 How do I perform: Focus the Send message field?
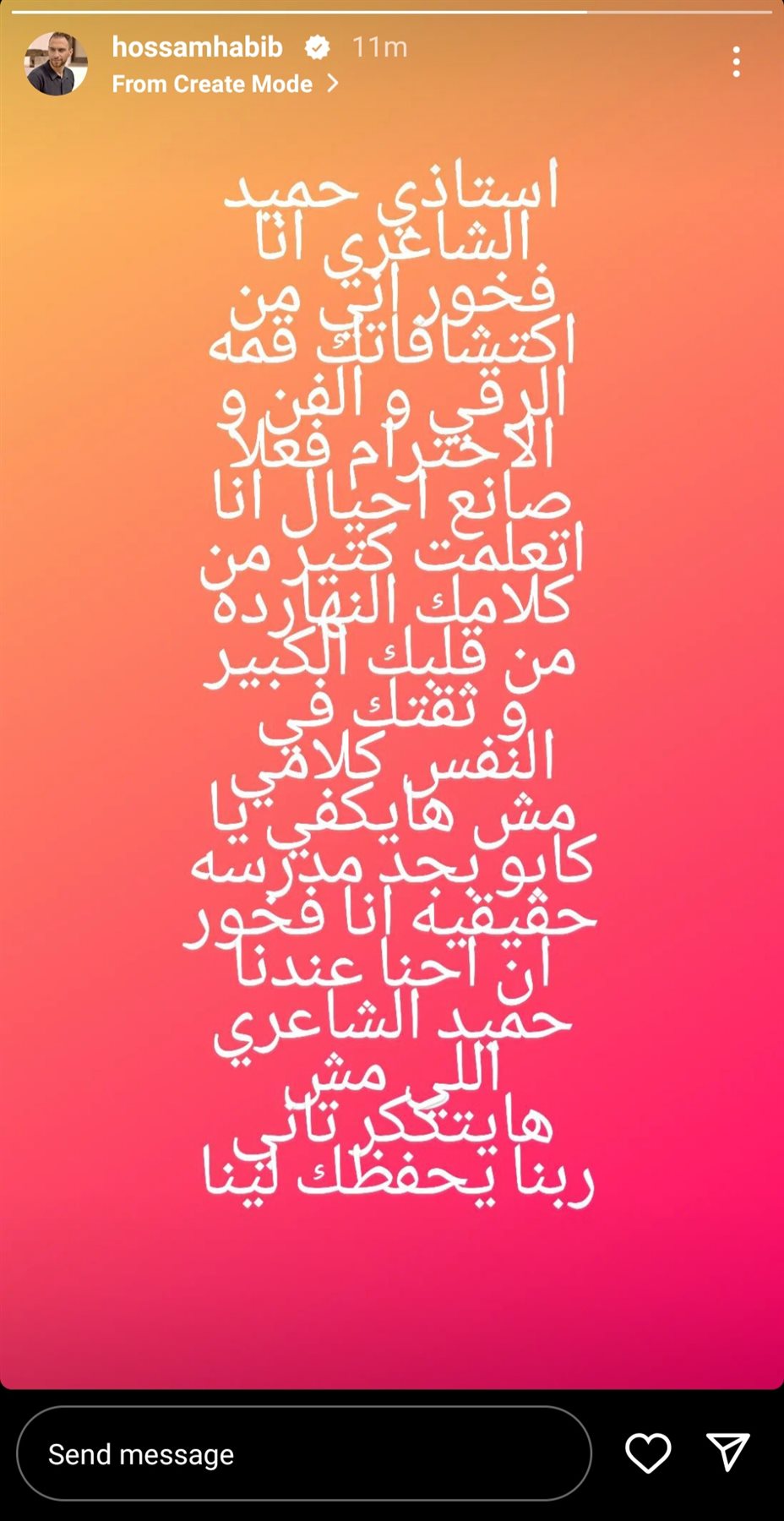pyautogui.click(x=304, y=1454)
